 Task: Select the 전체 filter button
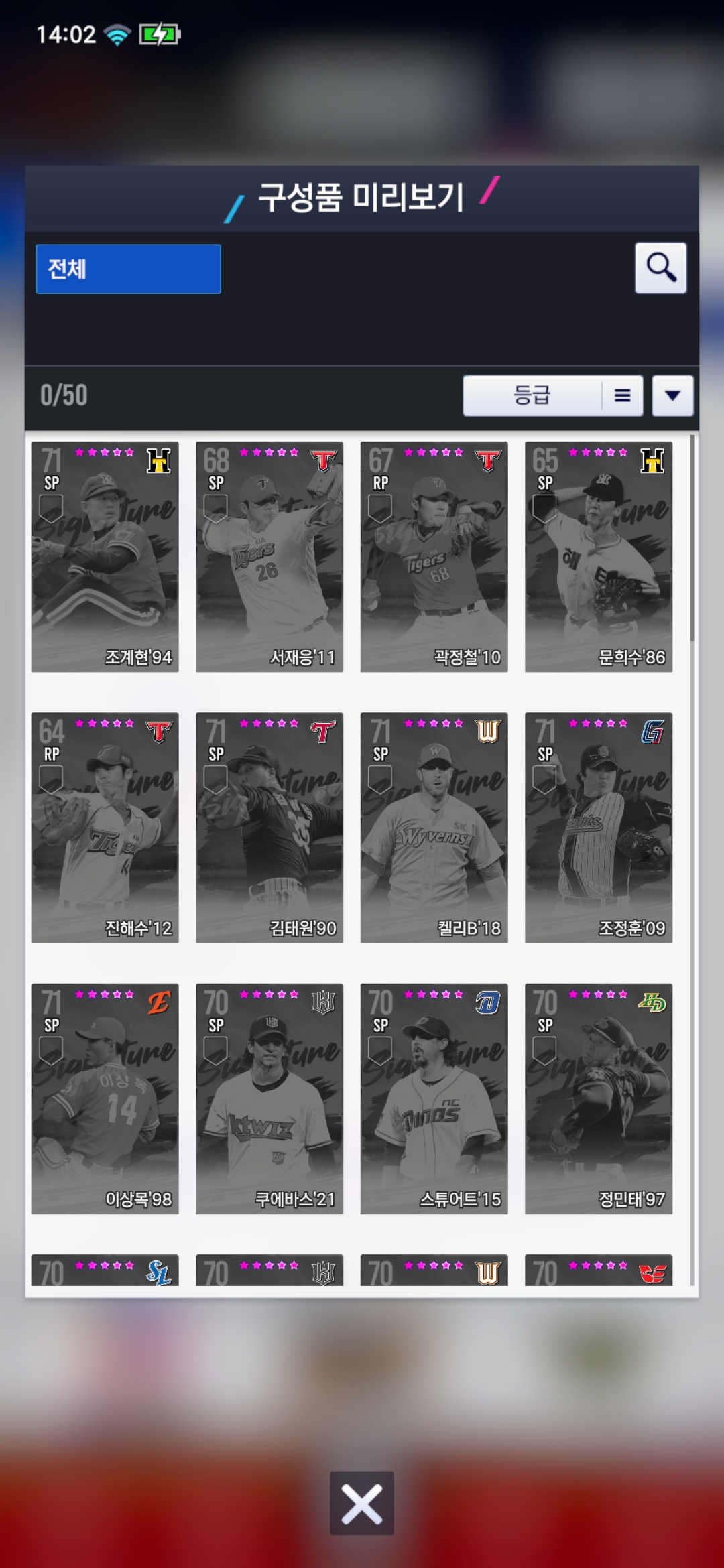point(128,269)
